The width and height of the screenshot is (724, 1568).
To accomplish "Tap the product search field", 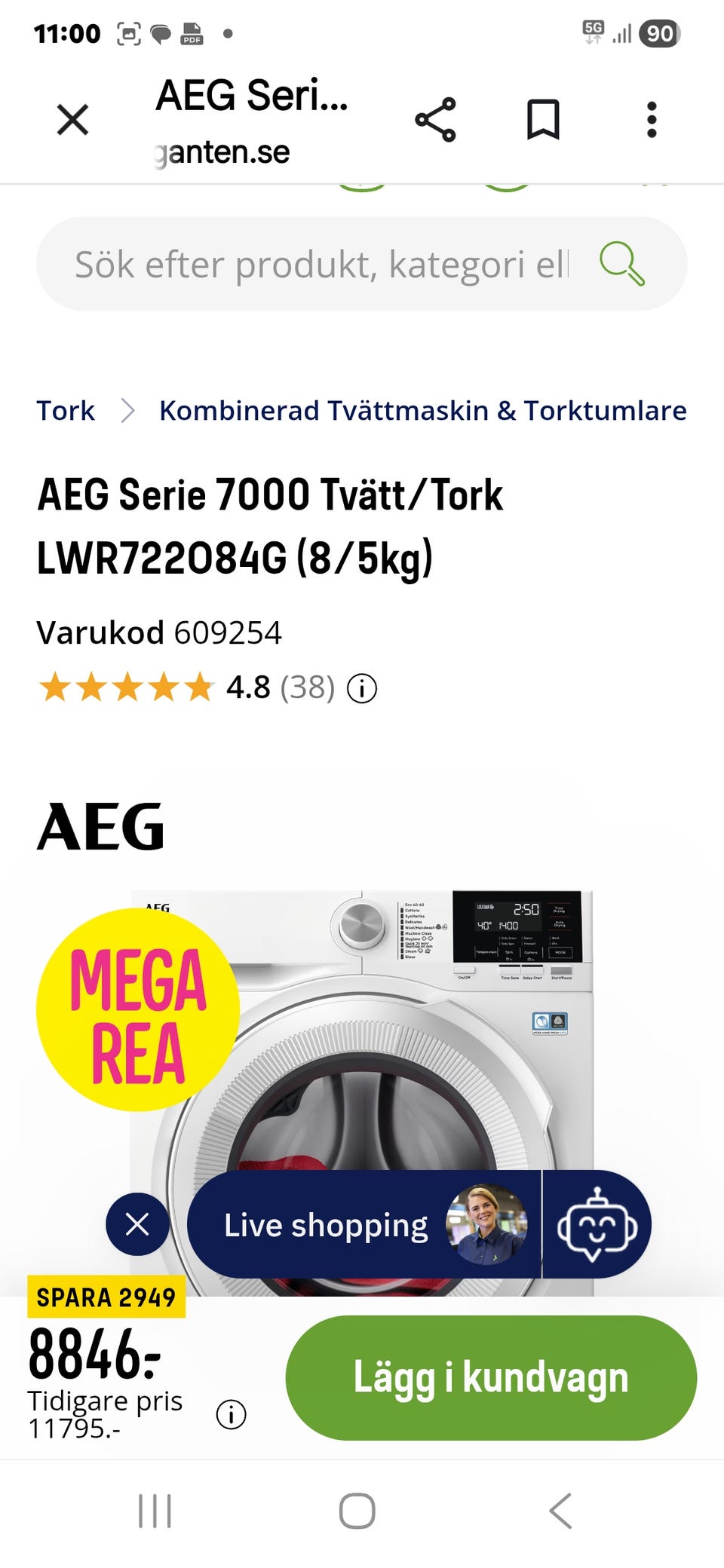I will [x=317, y=264].
